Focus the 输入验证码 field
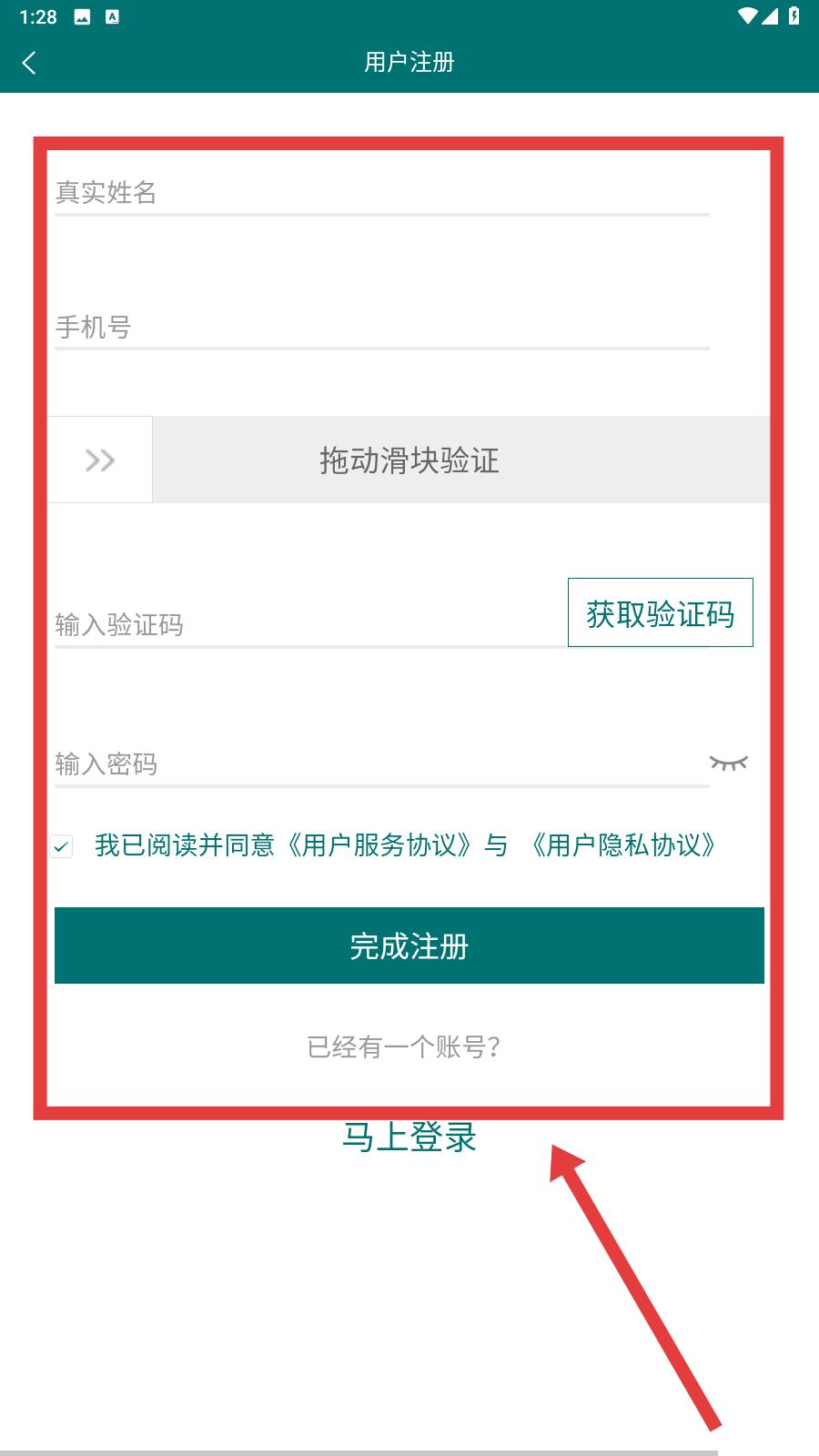819x1456 pixels. pyautogui.click(x=310, y=624)
